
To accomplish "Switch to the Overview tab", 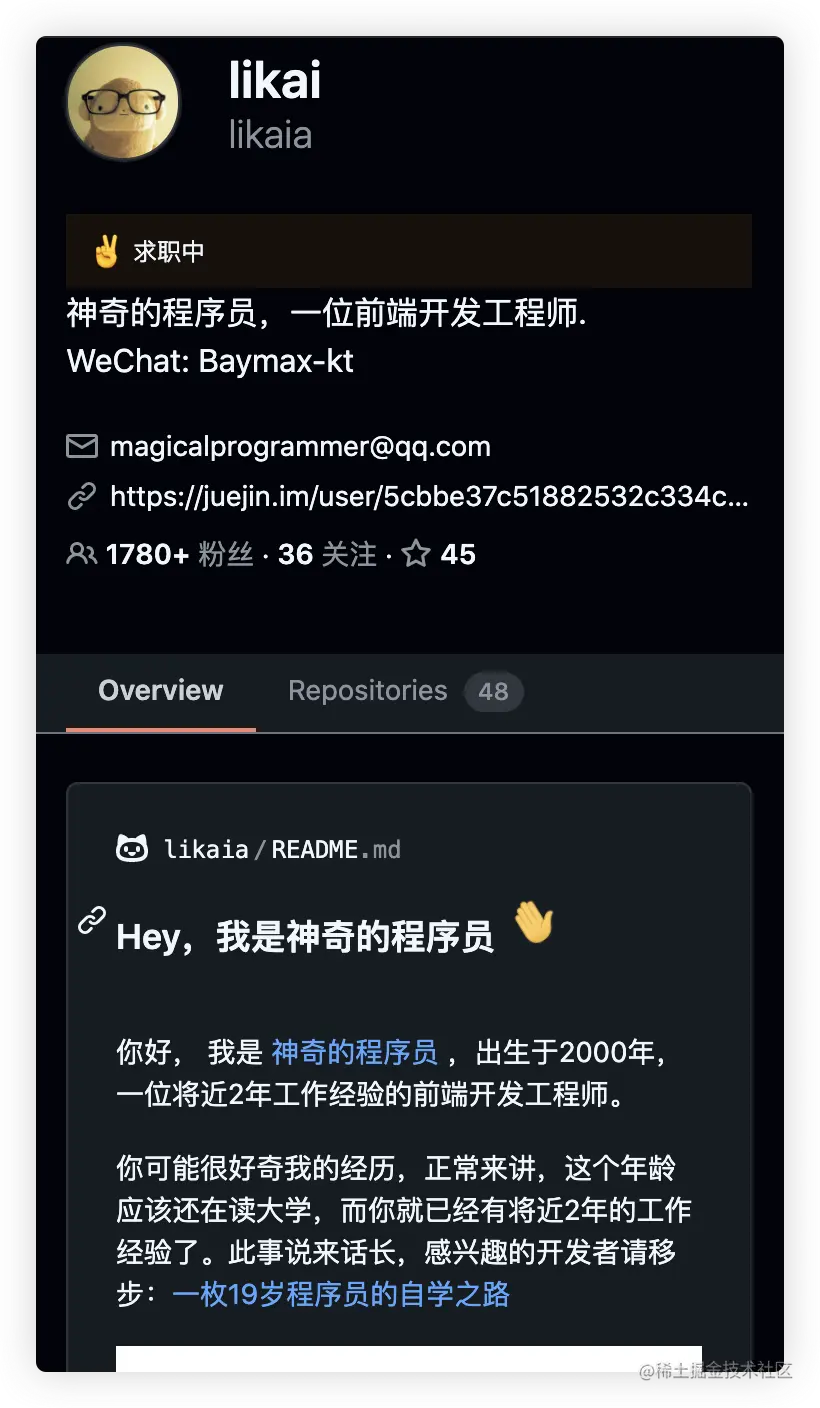I will click(160, 691).
